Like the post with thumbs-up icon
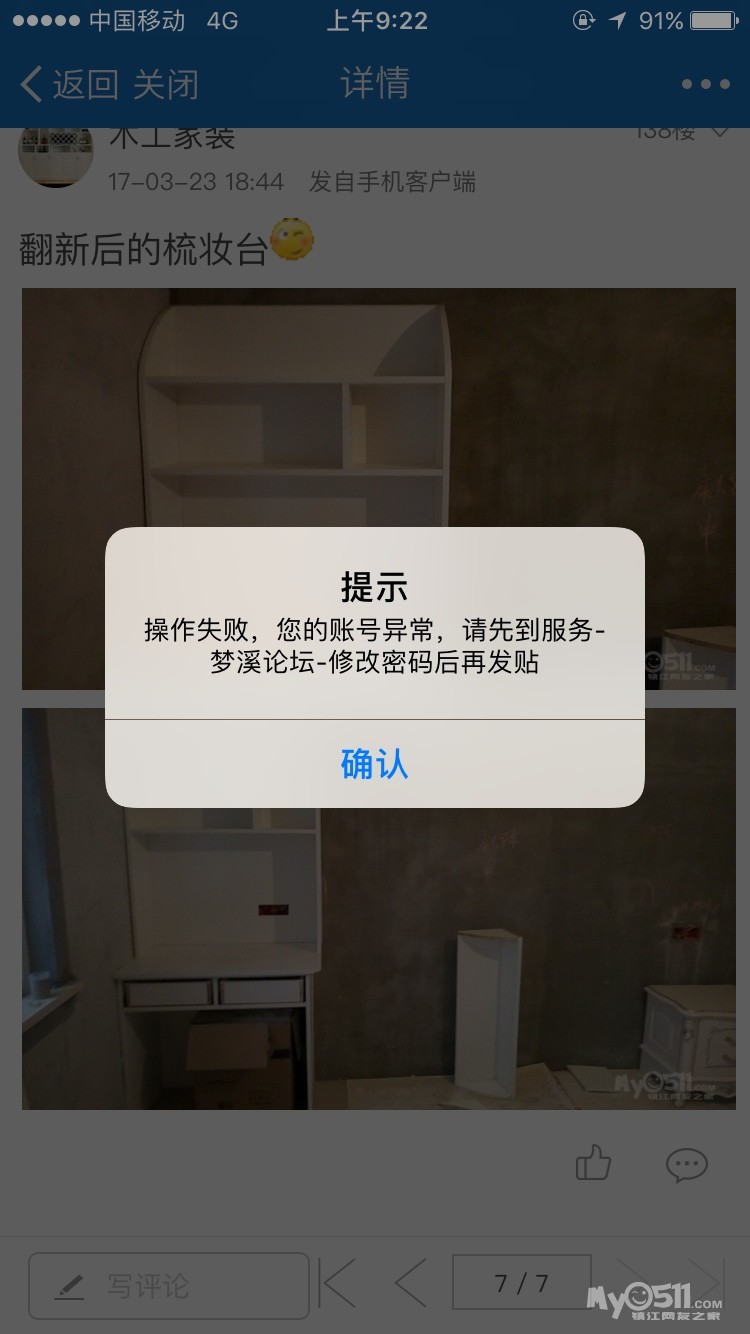Image resolution: width=750 pixels, height=1334 pixels. 593,1163
